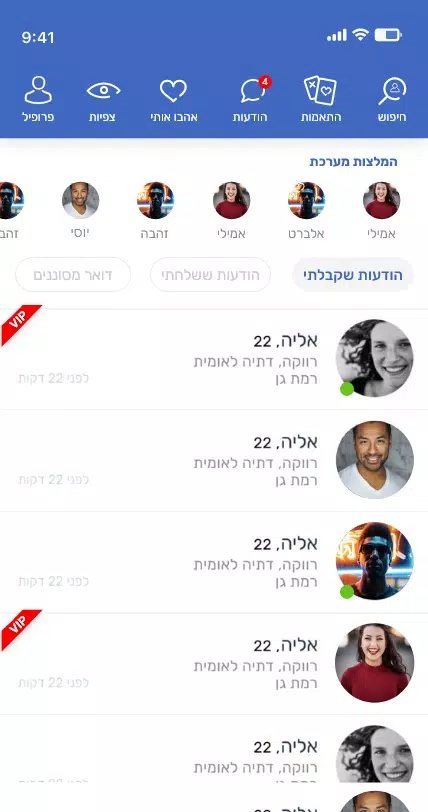Open recommended profile יוסי
The image size is (428, 812).
click(80, 210)
